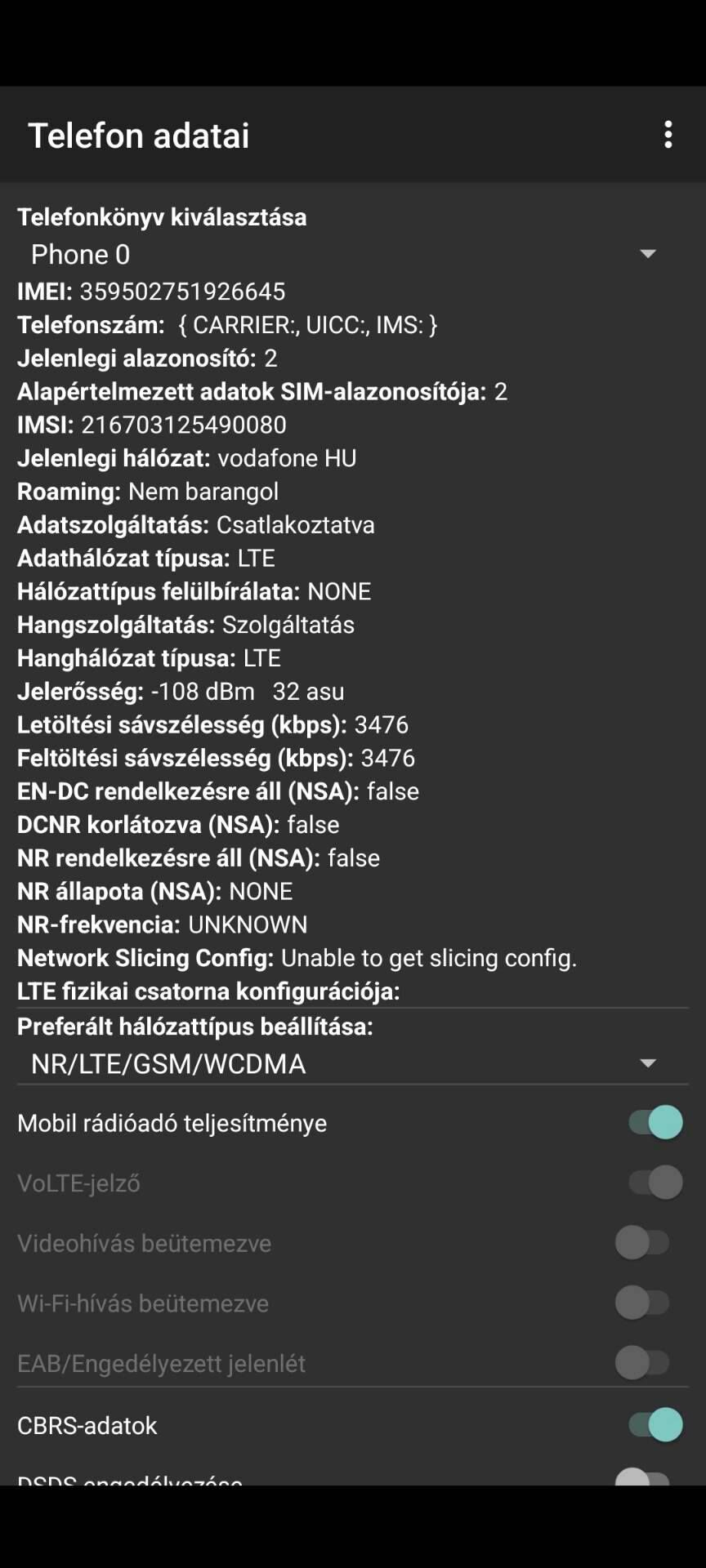Open the three-dot overflow menu

668,135
